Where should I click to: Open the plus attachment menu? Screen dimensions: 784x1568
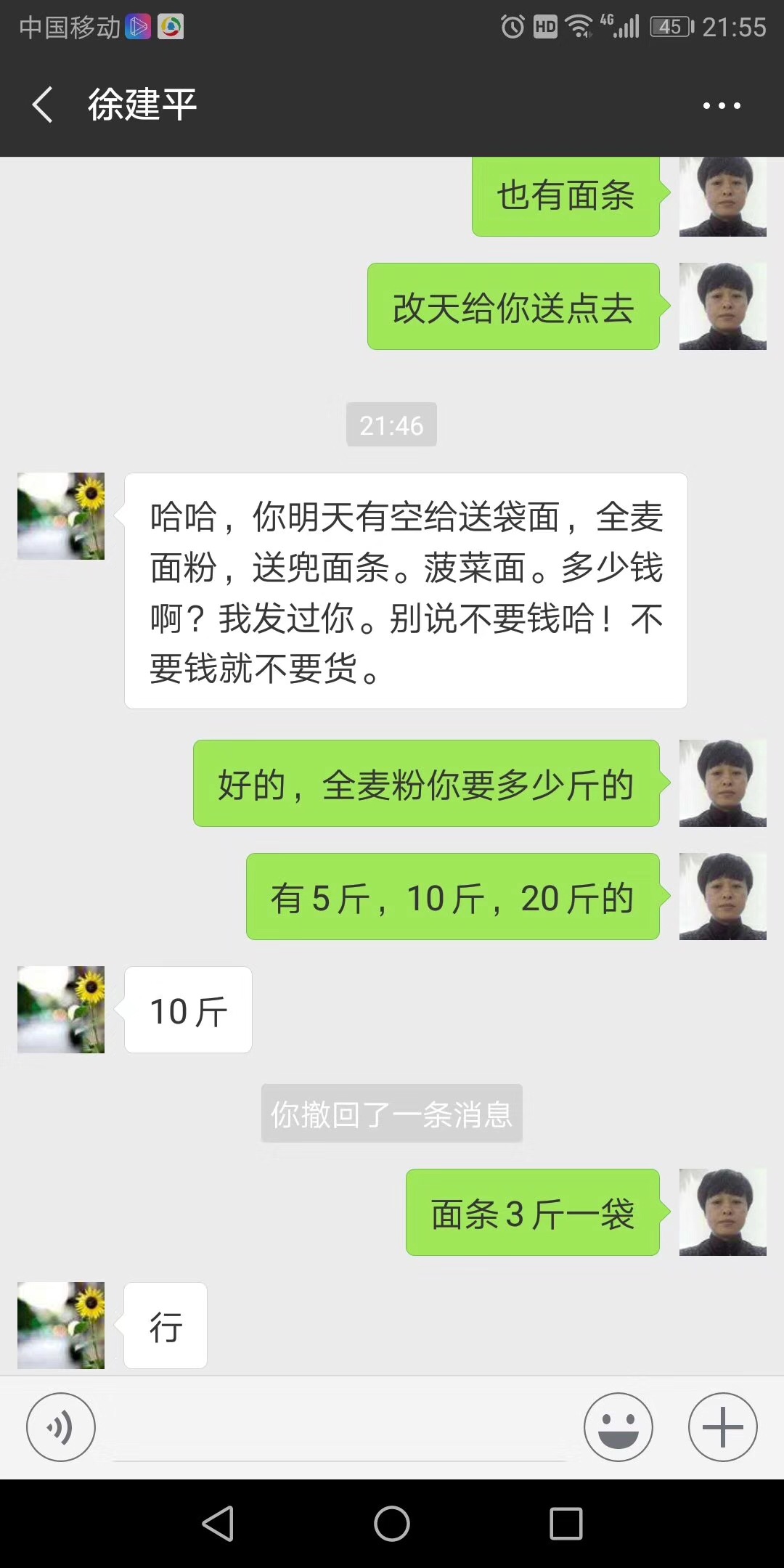tap(722, 1427)
